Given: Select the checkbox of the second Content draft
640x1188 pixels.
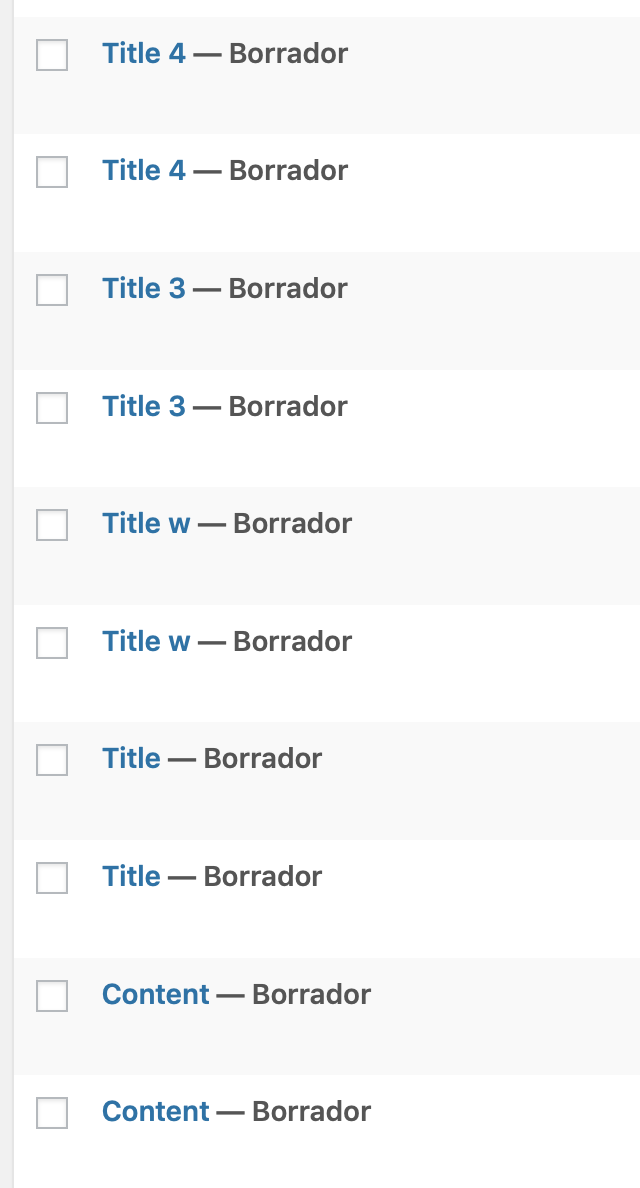Looking at the screenshot, I should click(x=52, y=1113).
